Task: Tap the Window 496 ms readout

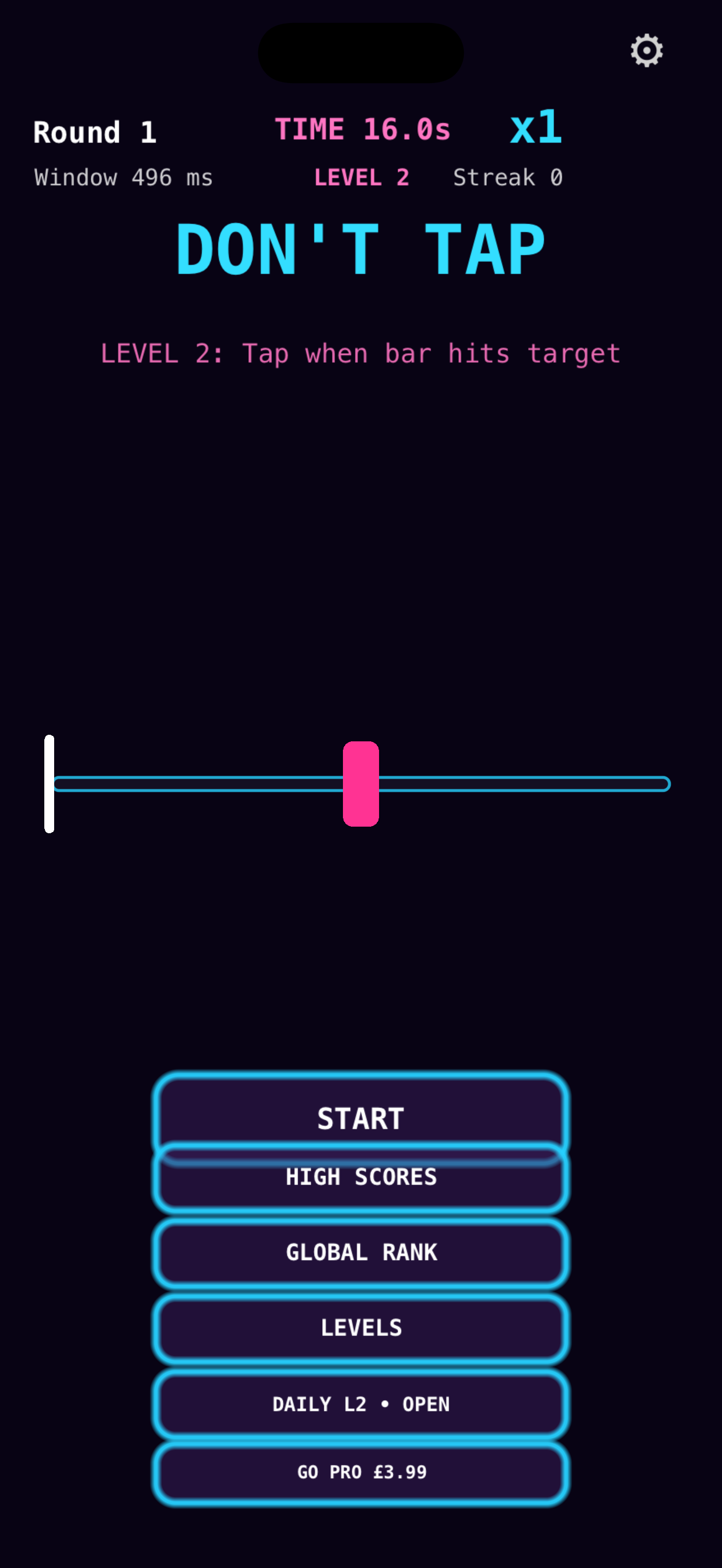Action: point(123,177)
